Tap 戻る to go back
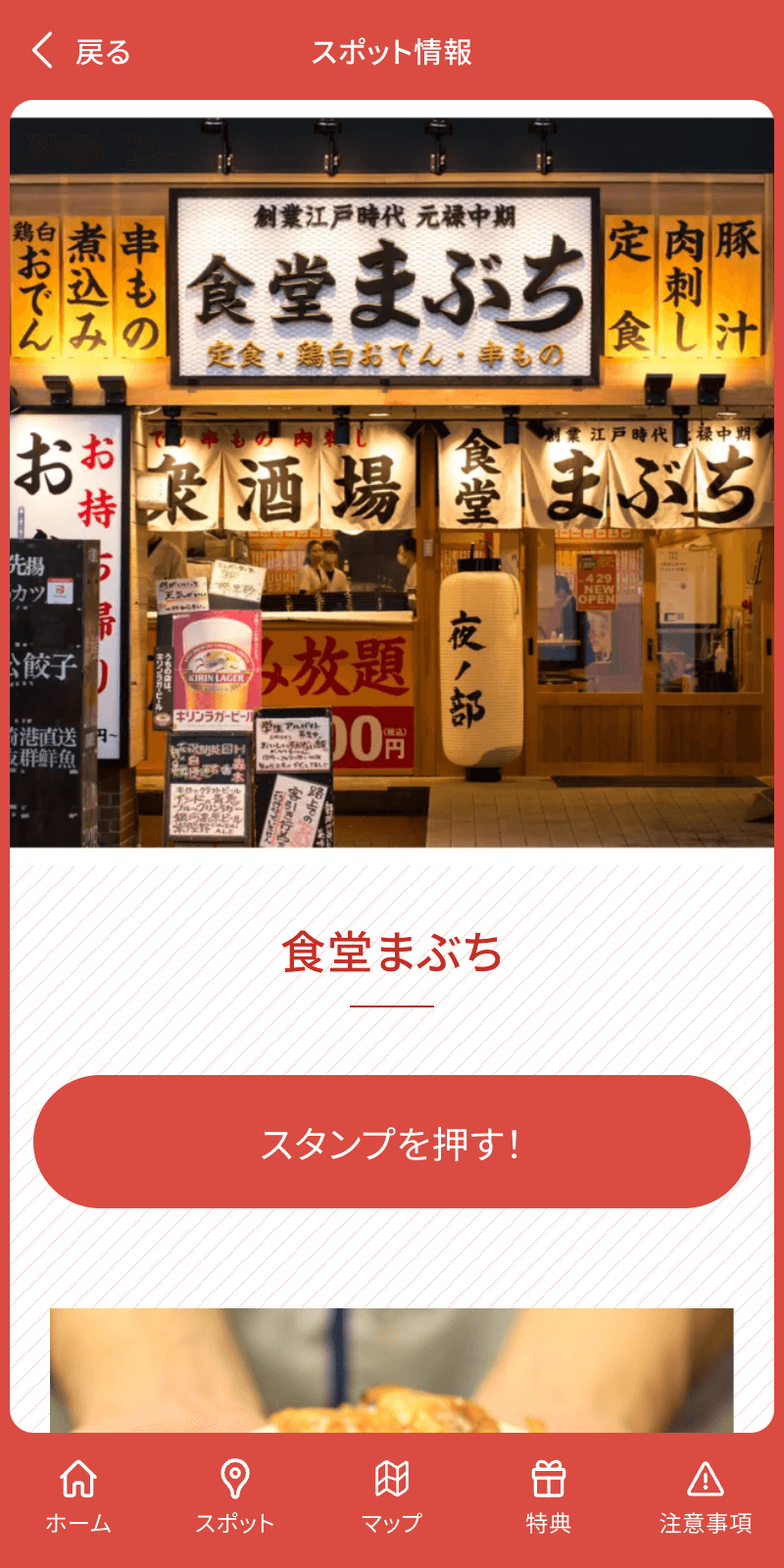784x1568 pixels. (103, 52)
